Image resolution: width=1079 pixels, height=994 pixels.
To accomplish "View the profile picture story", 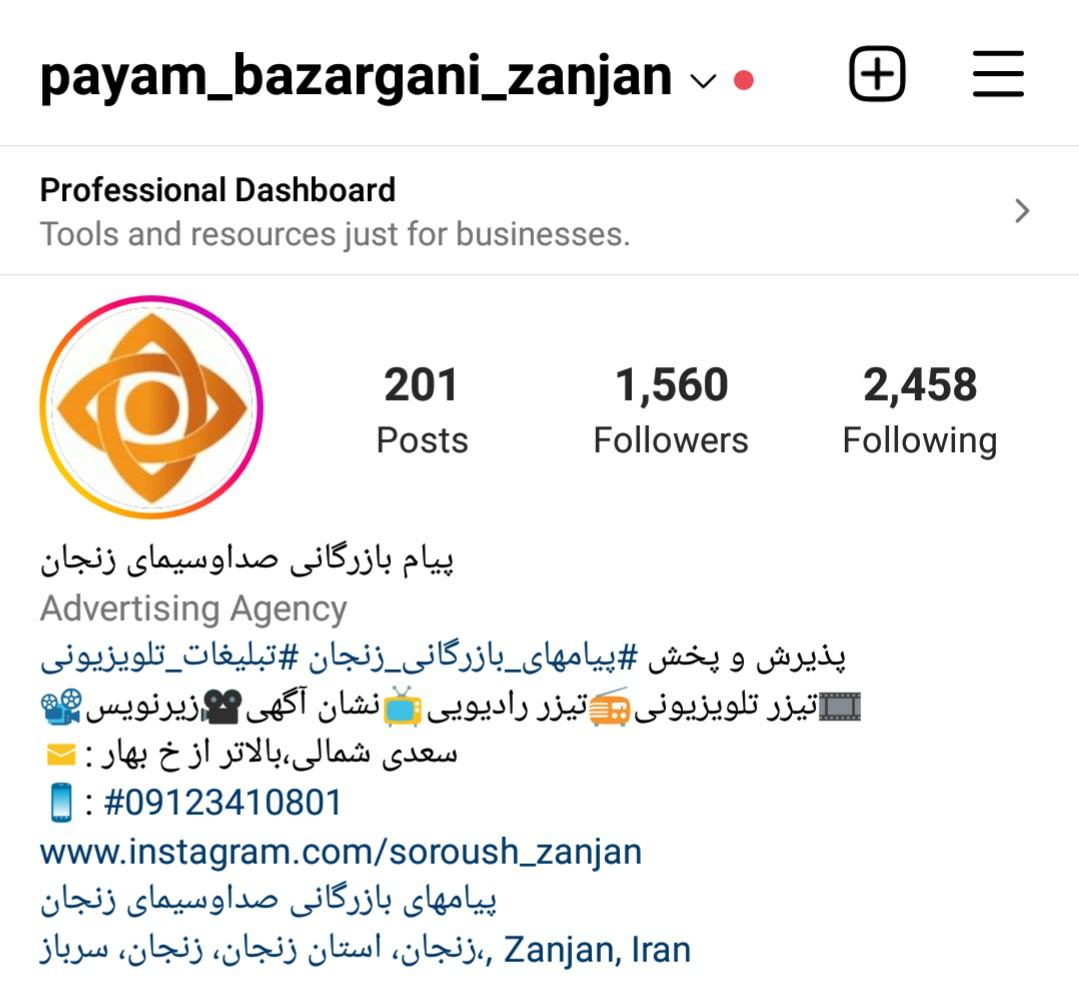I will 151,407.
